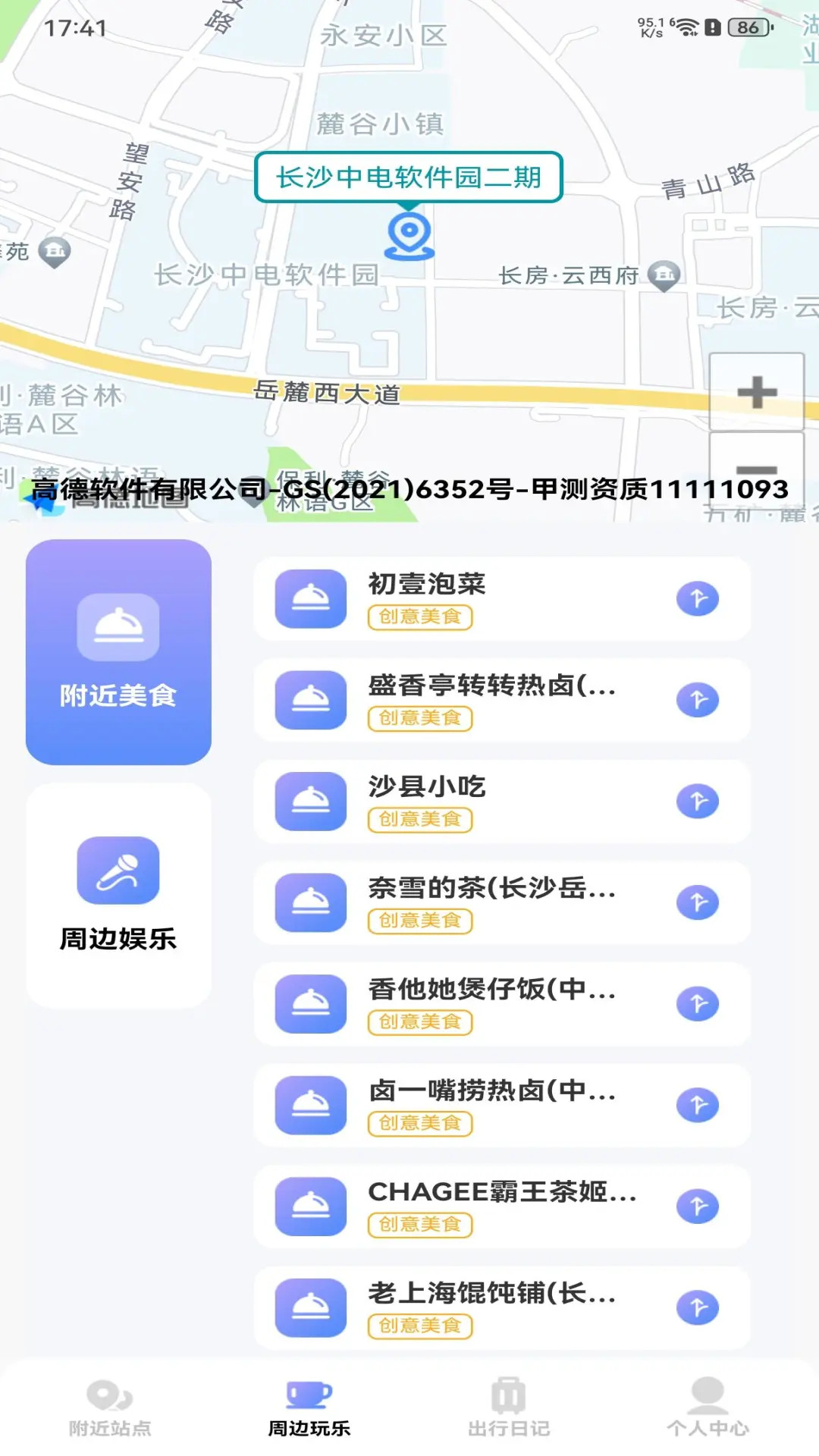
Task: Zoom in on the map
Action: click(x=755, y=393)
